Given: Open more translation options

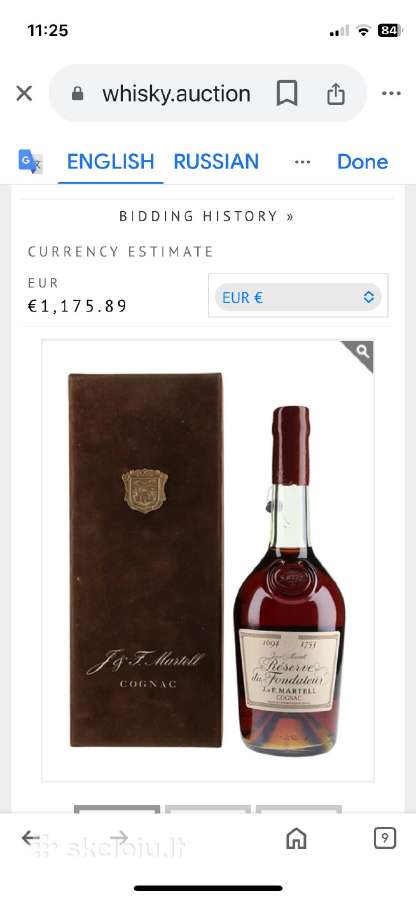Looking at the screenshot, I should (x=302, y=162).
